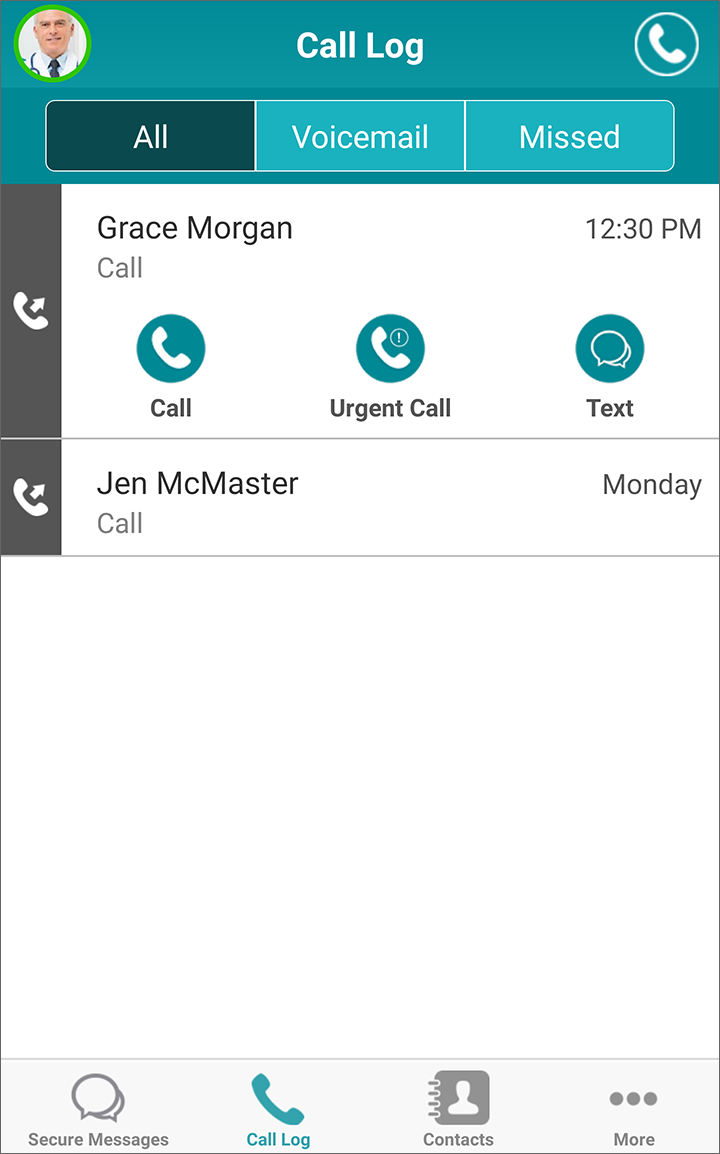Tap the Call Log title header

point(360,44)
